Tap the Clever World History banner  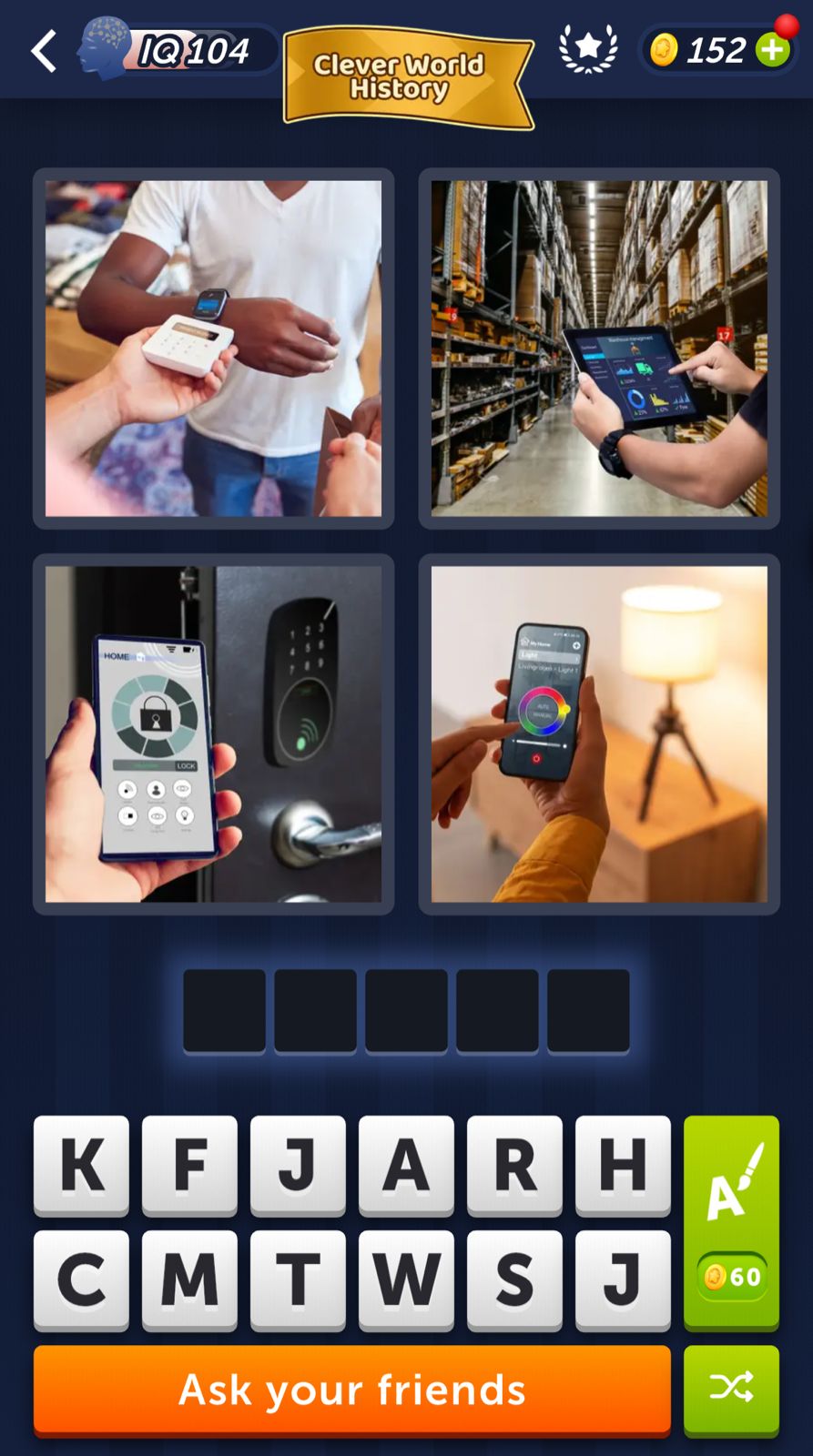coord(407,76)
